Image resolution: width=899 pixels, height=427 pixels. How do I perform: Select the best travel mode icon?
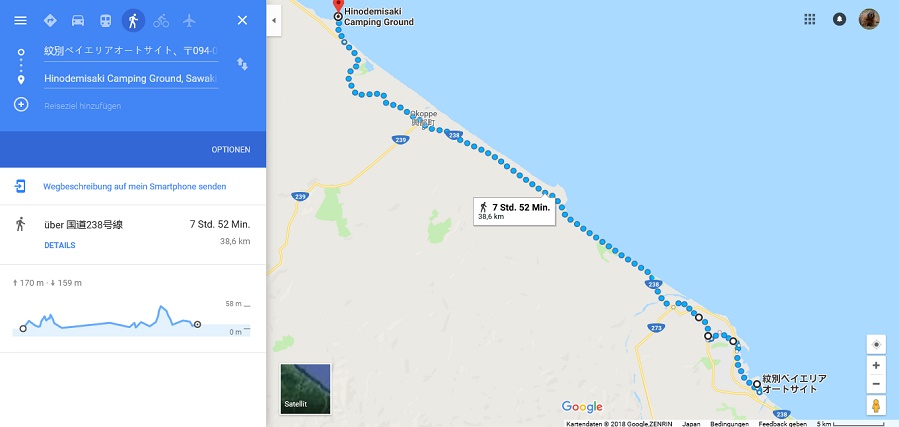50,20
